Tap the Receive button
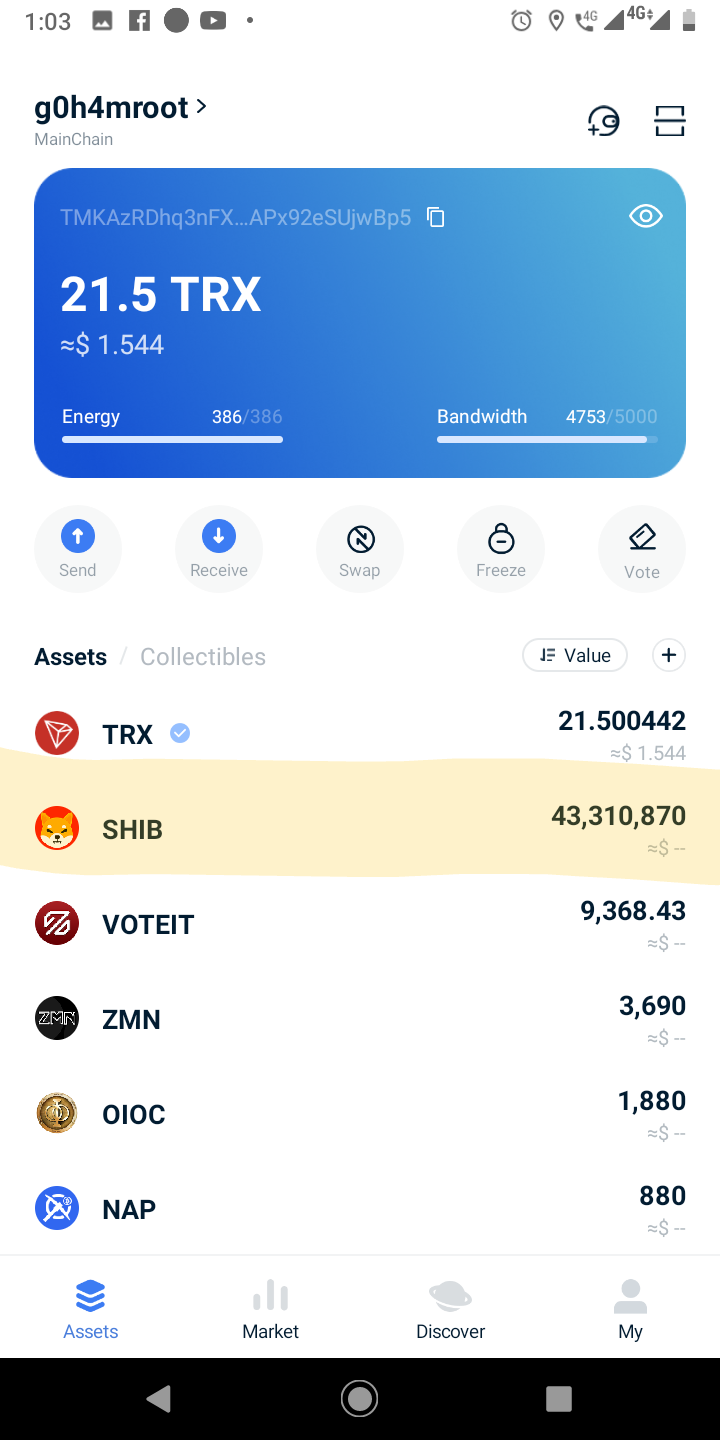720x1440 pixels. point(219,548)
